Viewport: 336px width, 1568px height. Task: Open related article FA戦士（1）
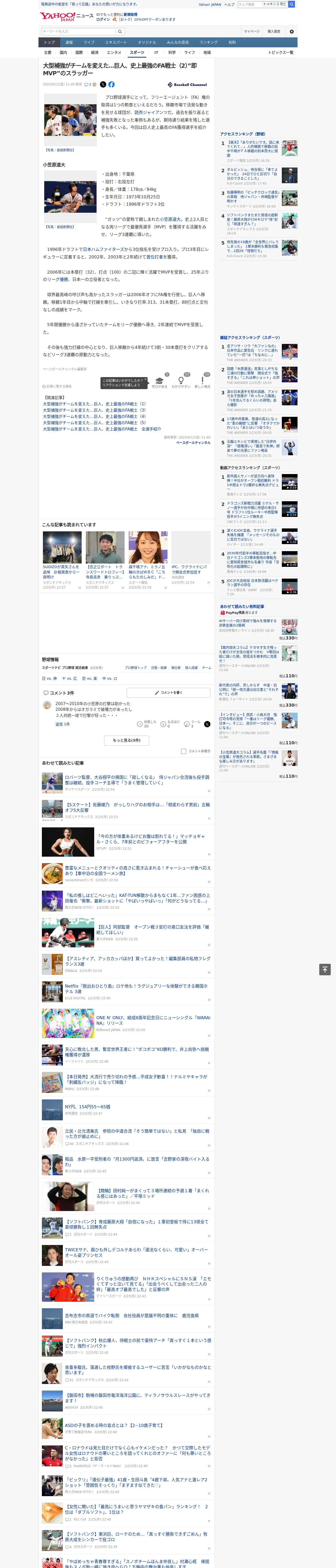(x=94, y=403)
